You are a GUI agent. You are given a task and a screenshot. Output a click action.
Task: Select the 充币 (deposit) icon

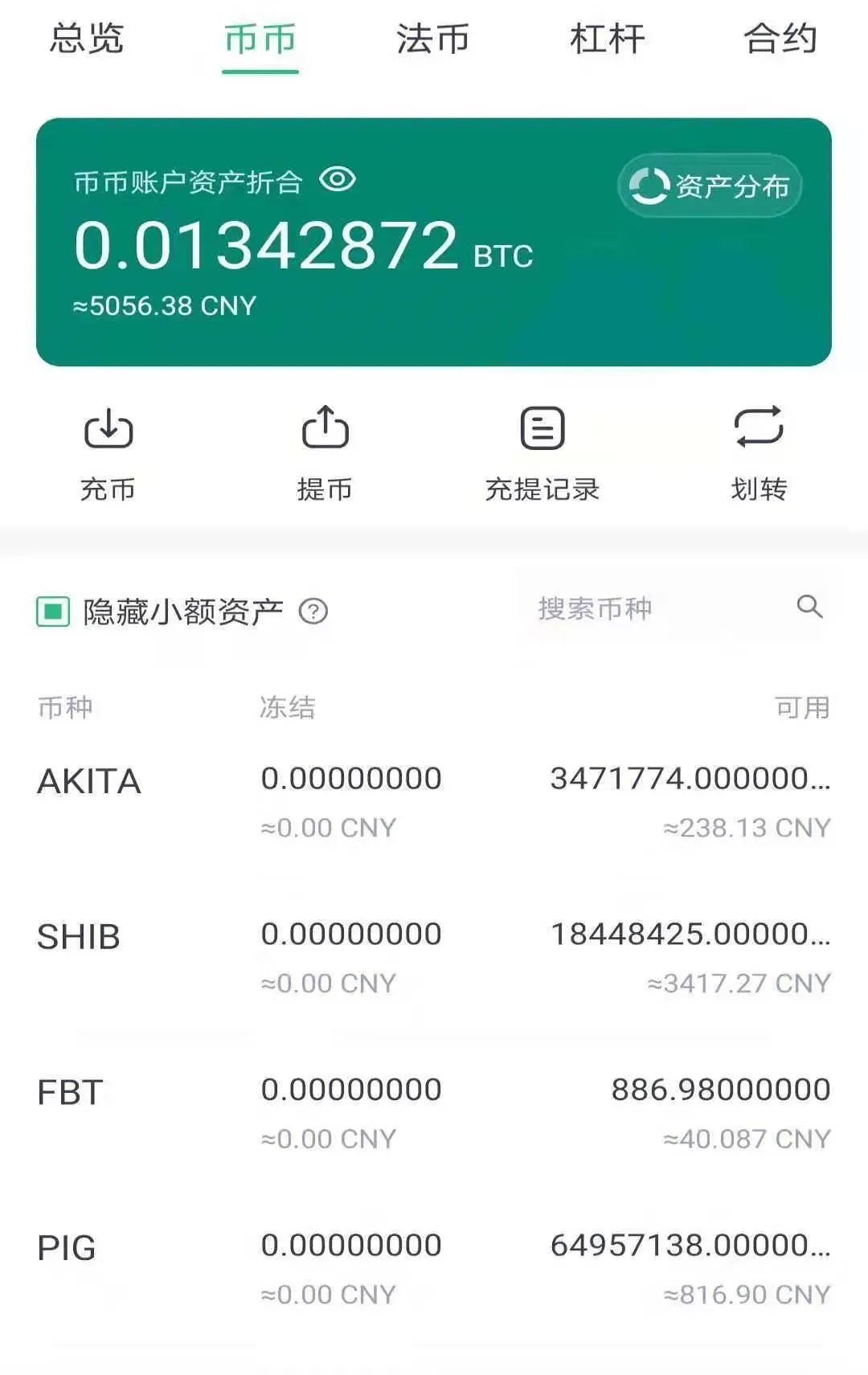pos(108,430)
